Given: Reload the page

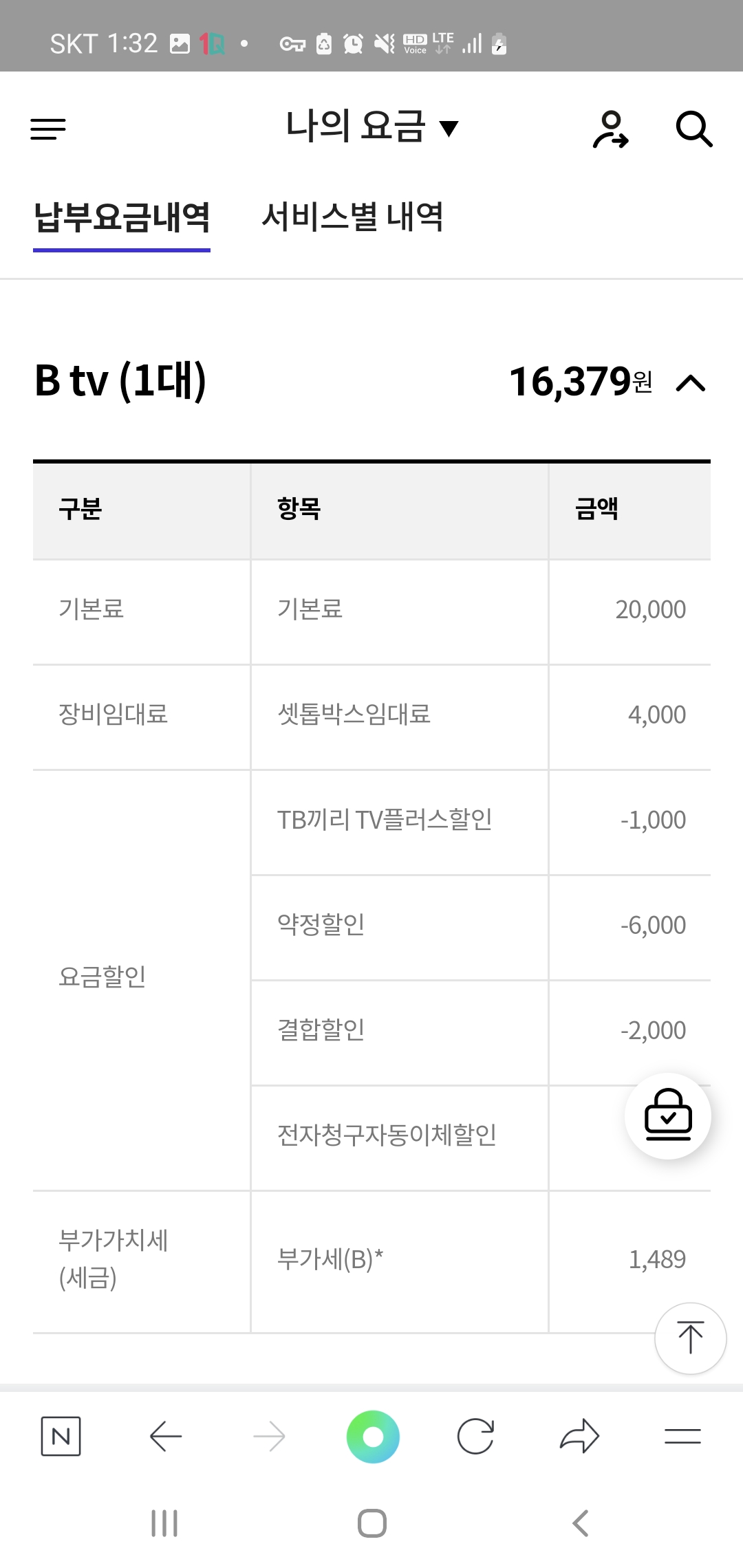Looking at the screenshot, I should (475, 1436).
